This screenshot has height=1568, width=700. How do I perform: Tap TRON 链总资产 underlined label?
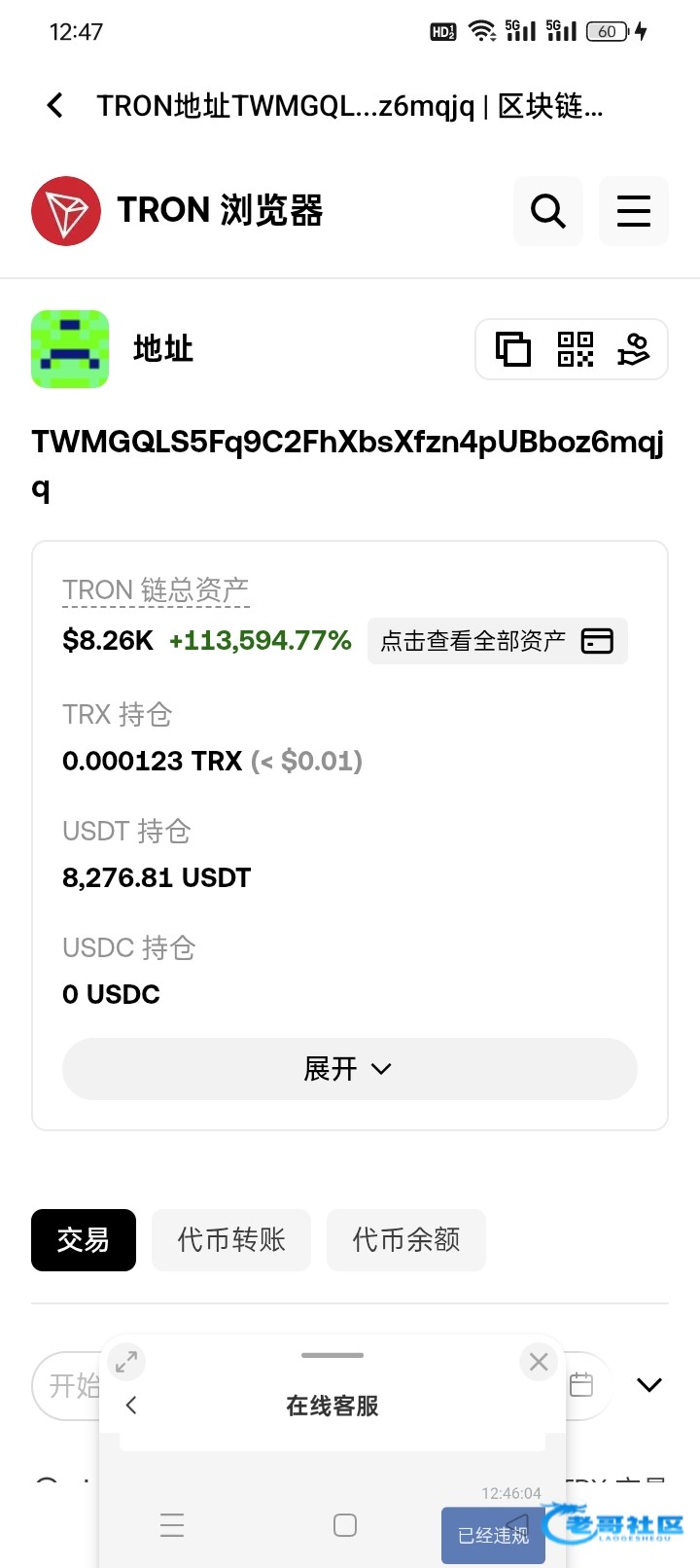tap(156, 590)
